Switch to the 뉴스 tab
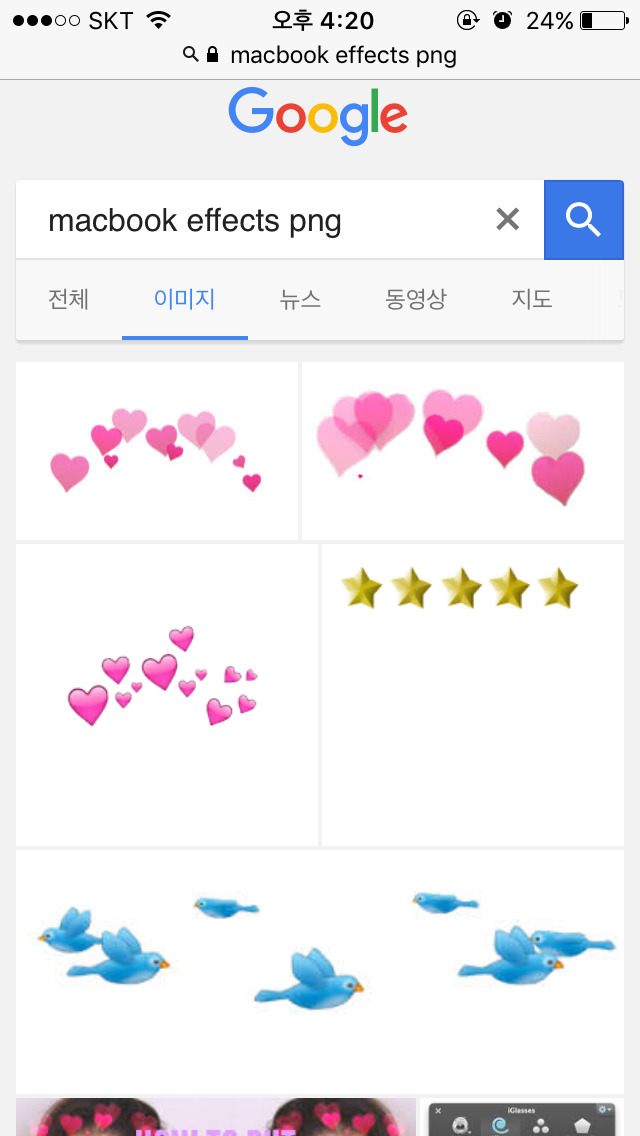This screenshot has height=1136, width=640. [300, 299]
